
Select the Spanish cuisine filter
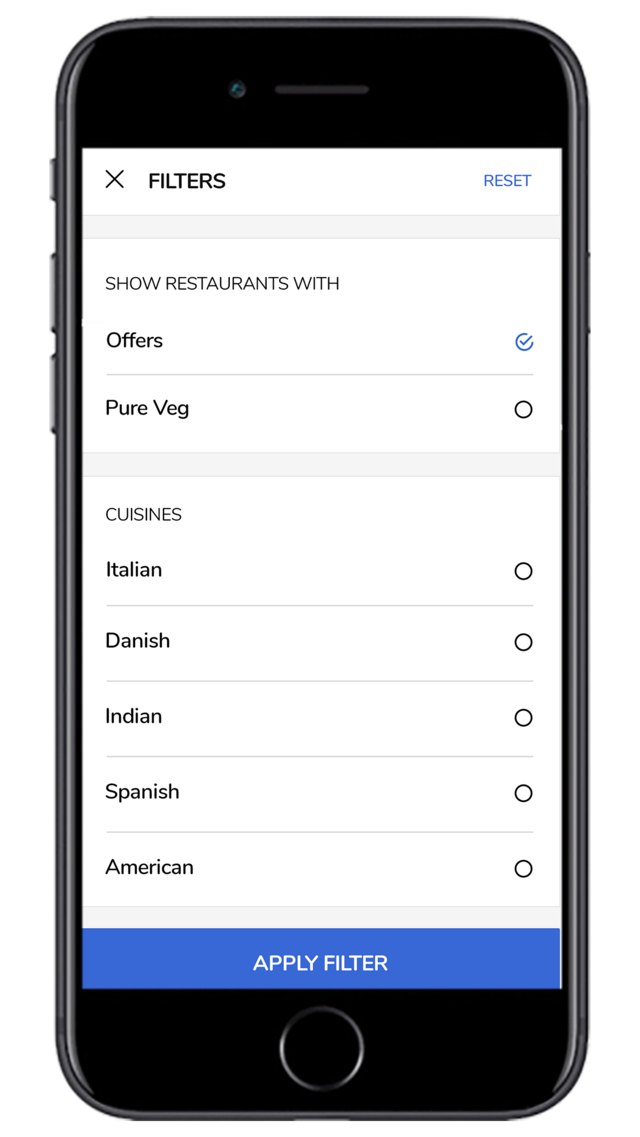523,793
